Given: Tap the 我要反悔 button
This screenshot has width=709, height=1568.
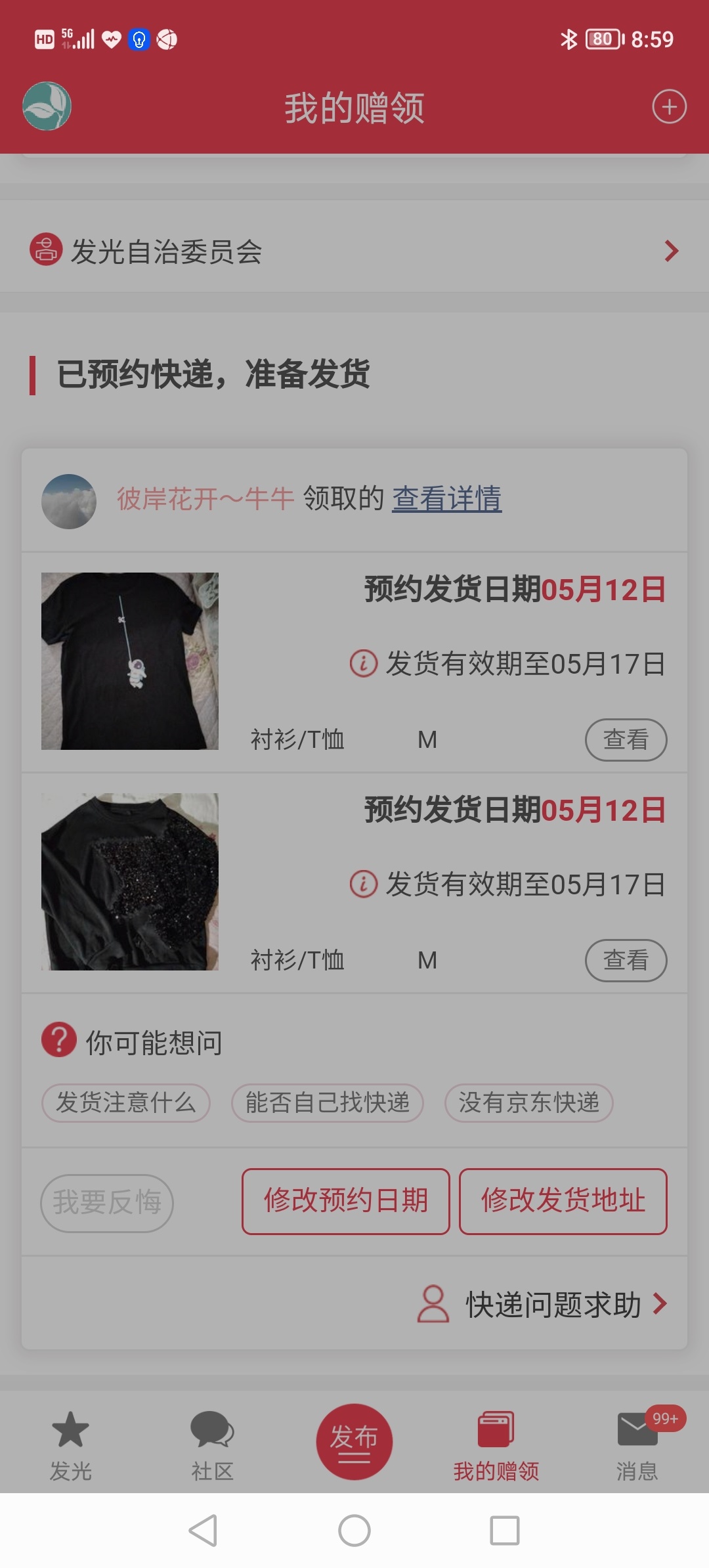Looking at the screenshot, I should [x=107, y=1202].
